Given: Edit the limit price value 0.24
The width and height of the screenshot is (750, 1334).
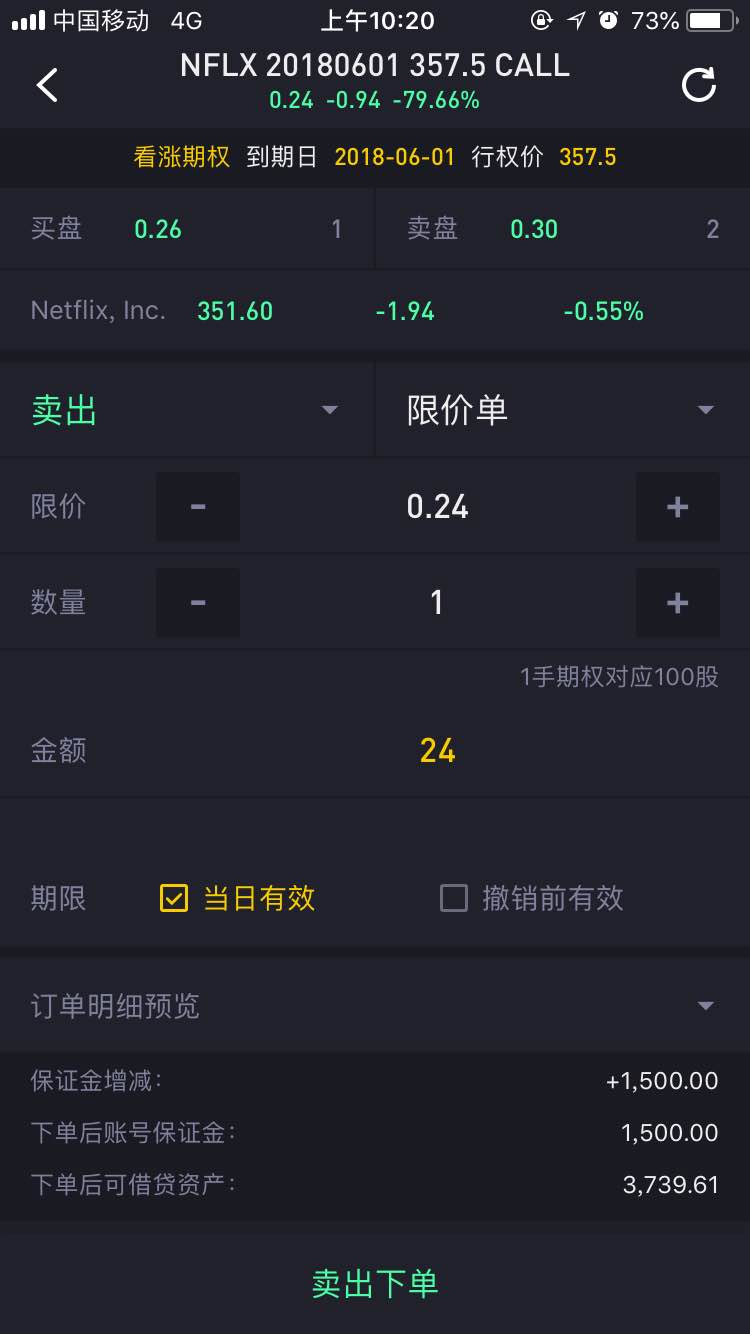Looking at the screenshot, I should click(x=438, y=507).
